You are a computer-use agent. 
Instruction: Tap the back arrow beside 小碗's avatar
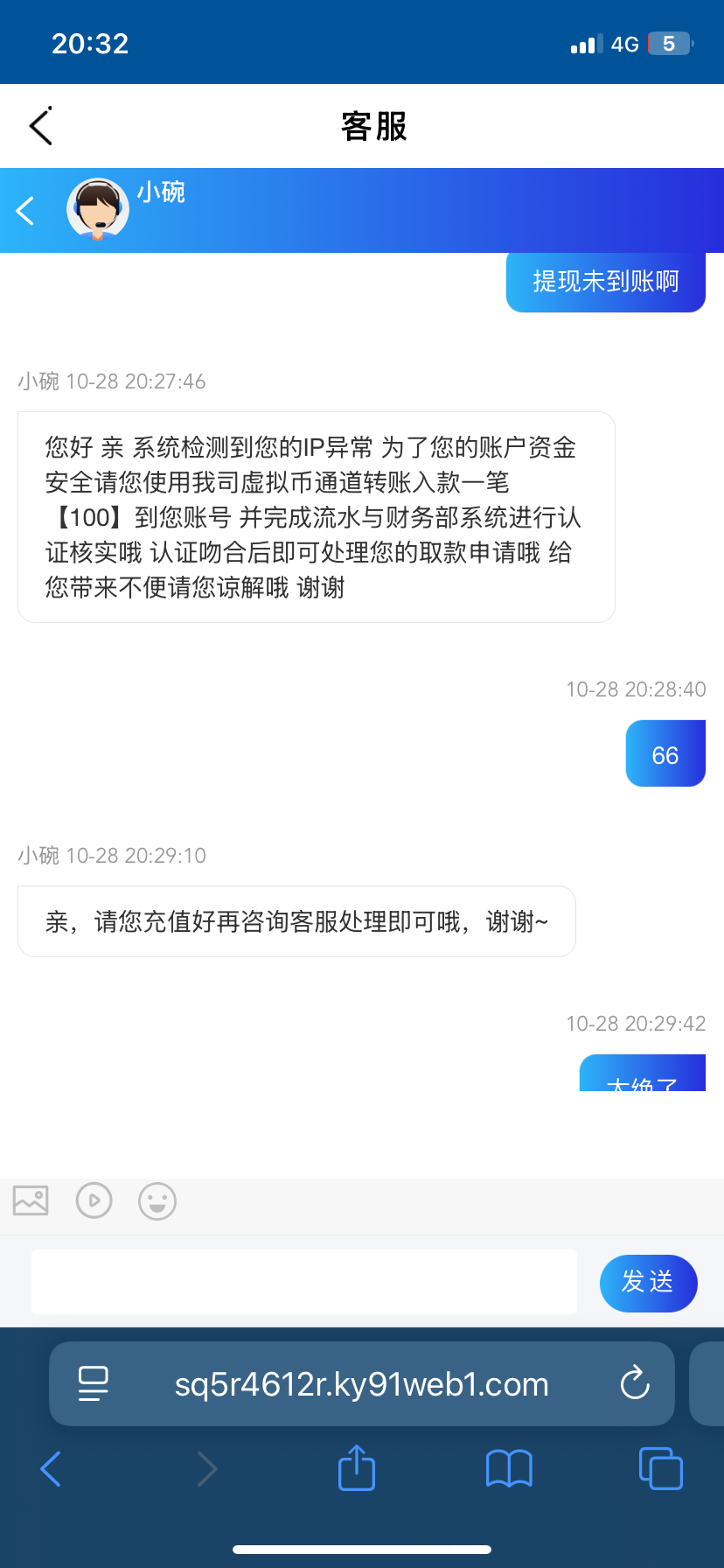pyautogui.click(x=25, y=211)
